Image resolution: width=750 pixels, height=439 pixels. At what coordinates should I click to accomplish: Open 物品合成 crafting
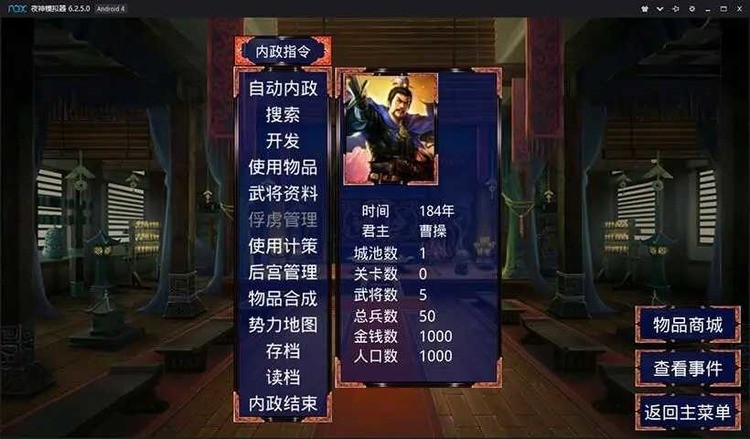[x=283, y=298]
